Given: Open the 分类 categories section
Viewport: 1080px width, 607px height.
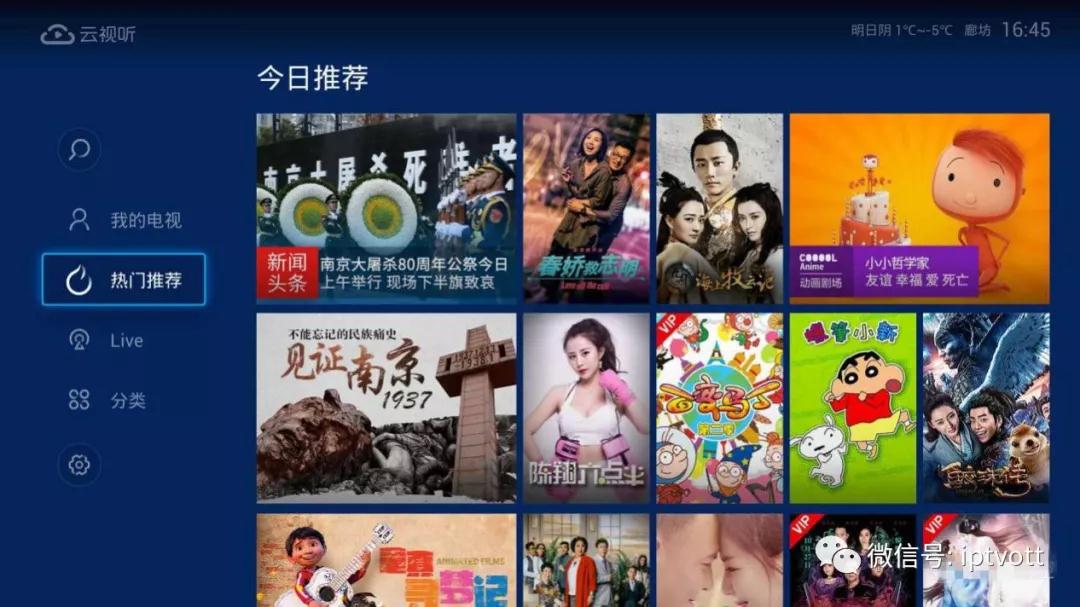Looking at the screenshot, I should pos(107,400).
